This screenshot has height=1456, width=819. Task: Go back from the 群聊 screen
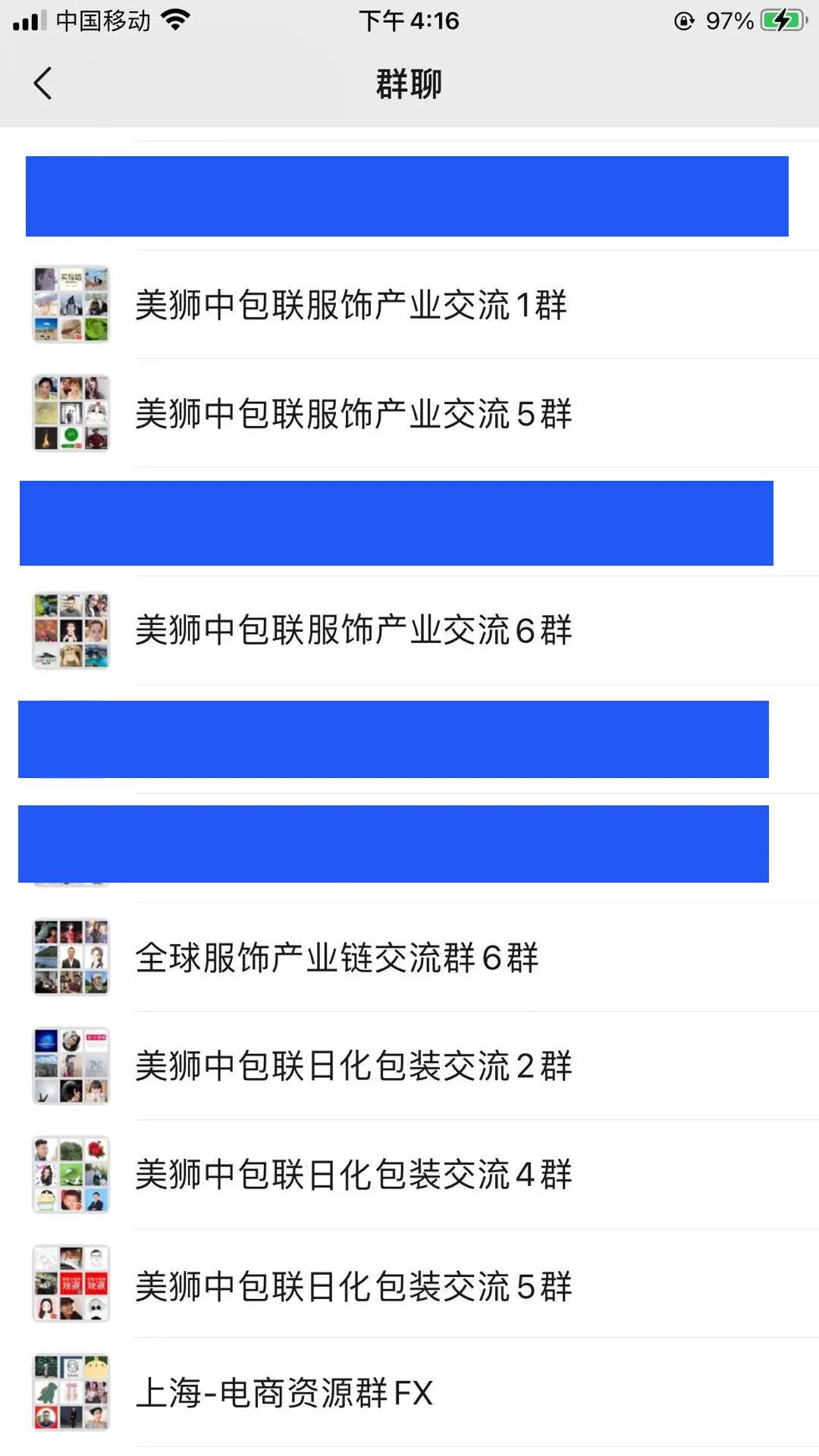43,83
